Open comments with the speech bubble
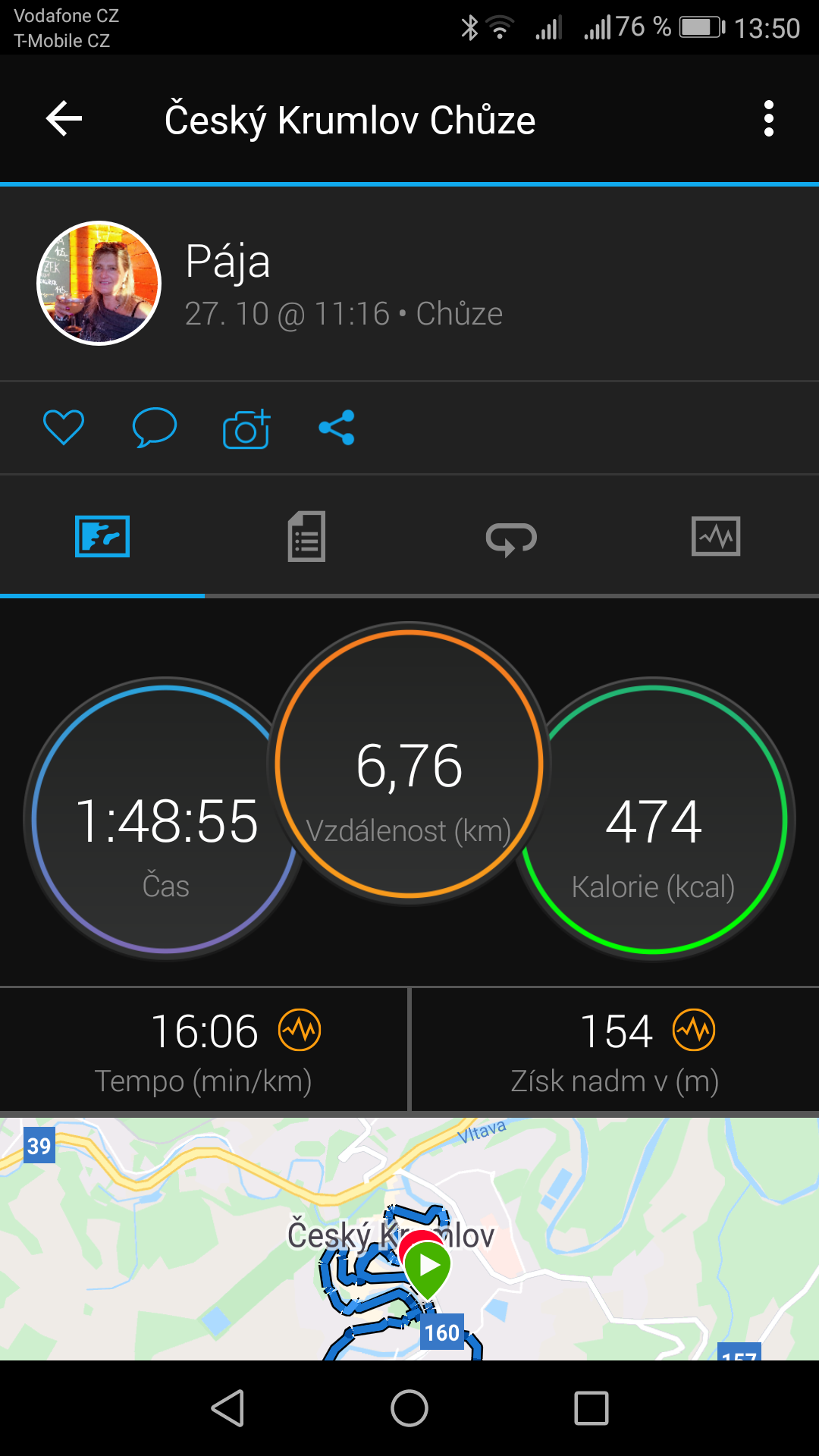Image resolution: width=819 pixels, height=1456 pixels. [x=155, y=427]
